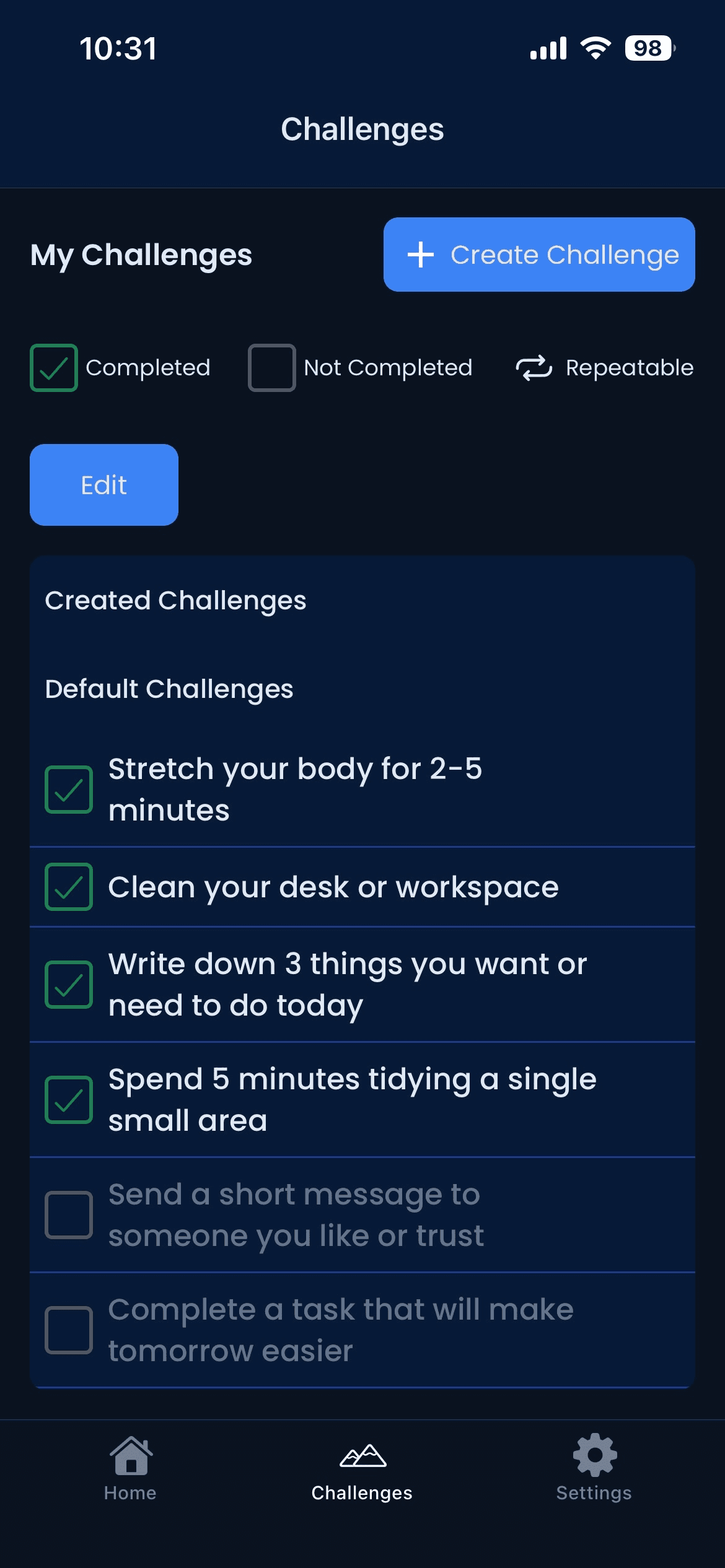Switch to the Home tab
Viewport: 725px width, 1568px height.
click(x=130, y=1468)
